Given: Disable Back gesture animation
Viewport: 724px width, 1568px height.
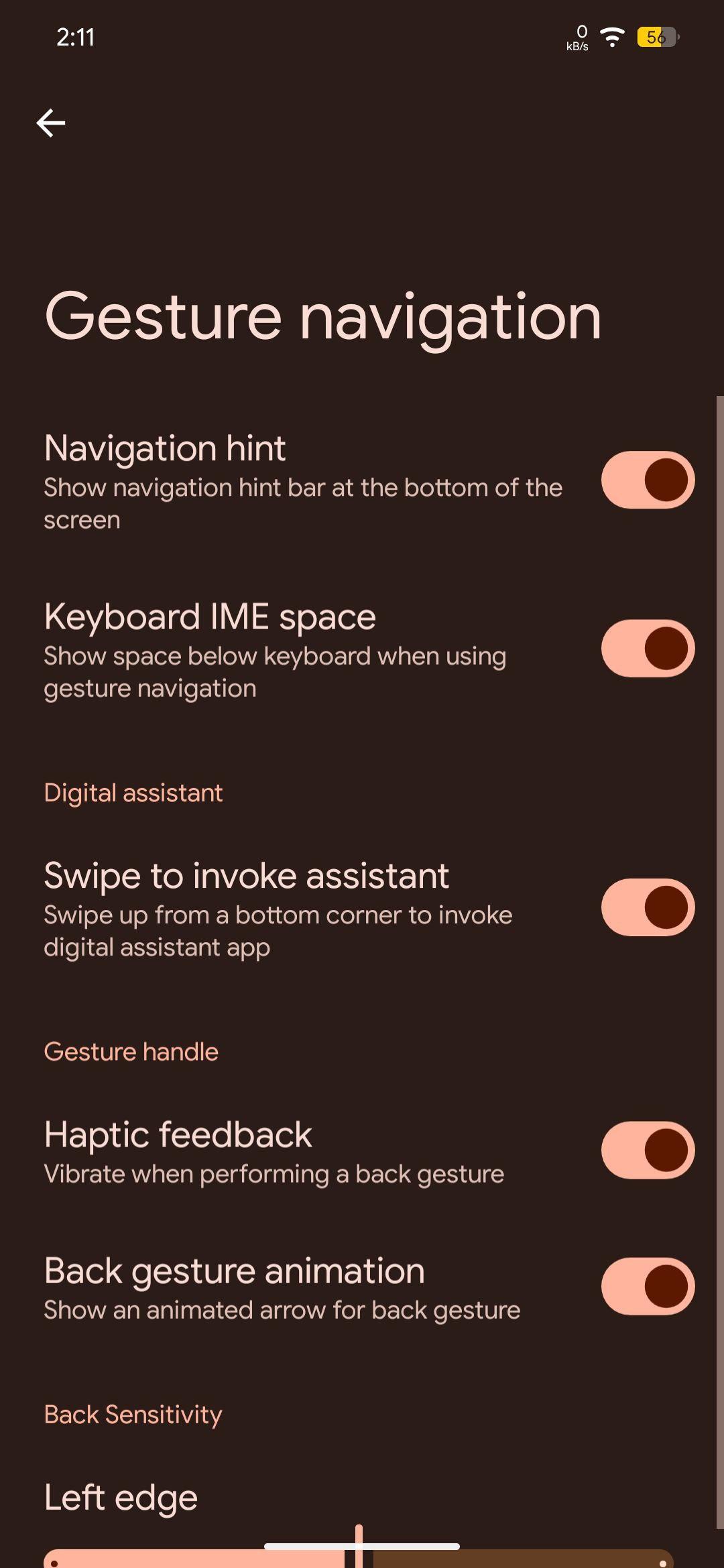Looking at the screenshot, I should click(648, 1286).
